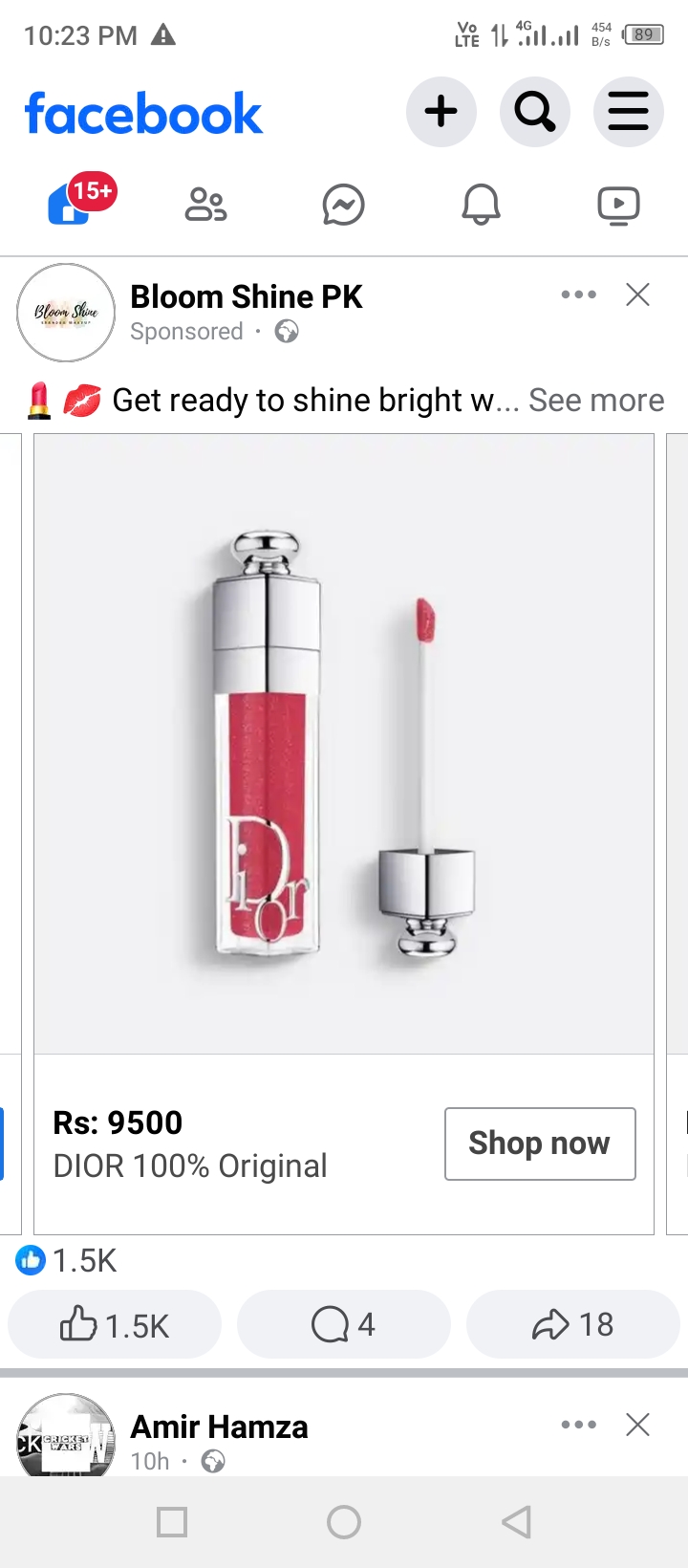Like the Bloom Shine PK post
The height and width of the screenshot is (1568, 688).
pos(115,1325)
